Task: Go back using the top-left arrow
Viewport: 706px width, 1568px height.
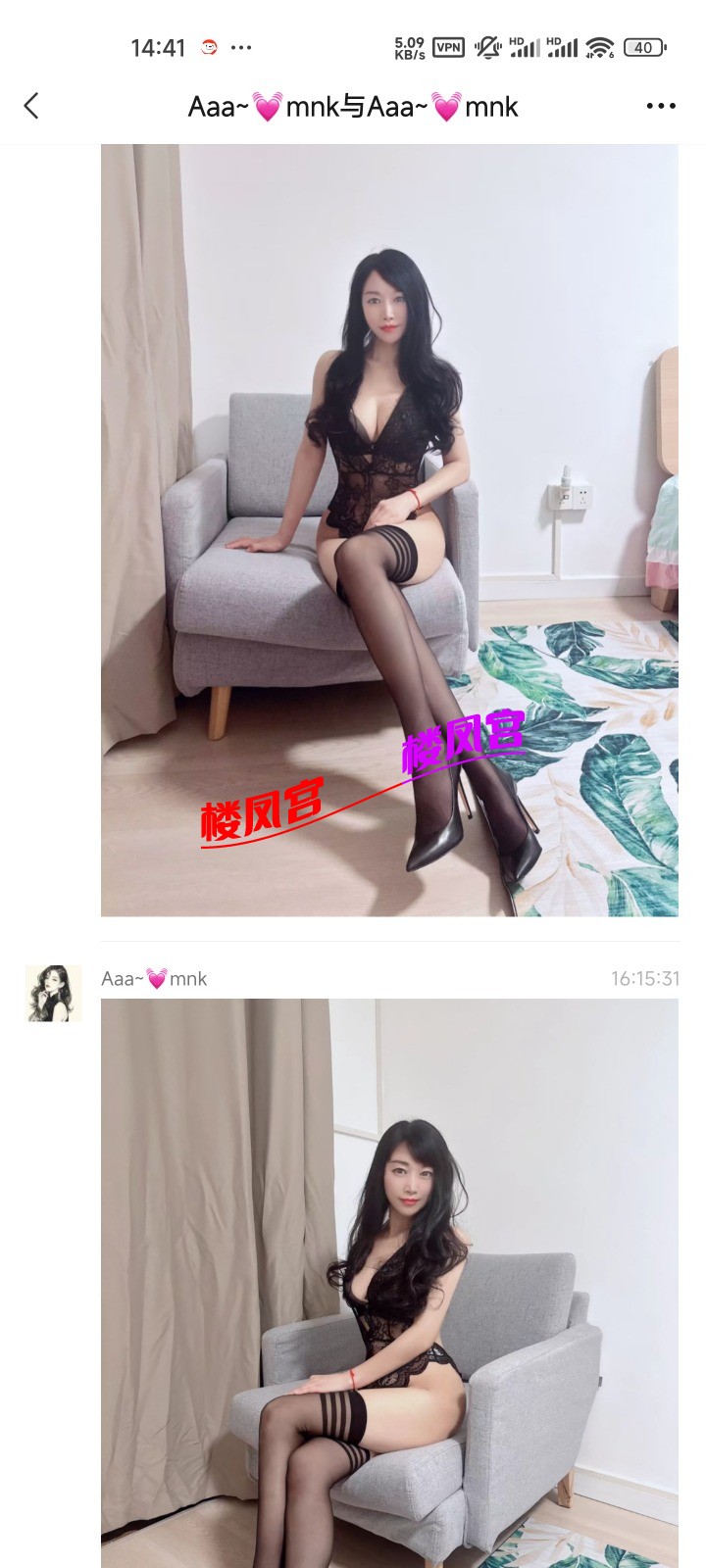Action: pos(31,106)
